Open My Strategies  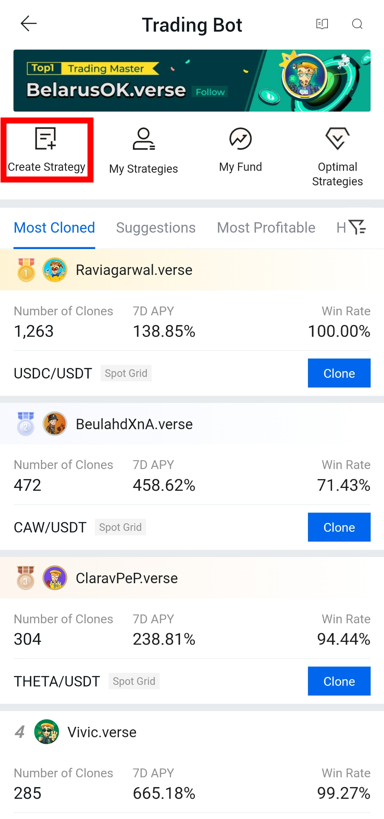point(143,151)
